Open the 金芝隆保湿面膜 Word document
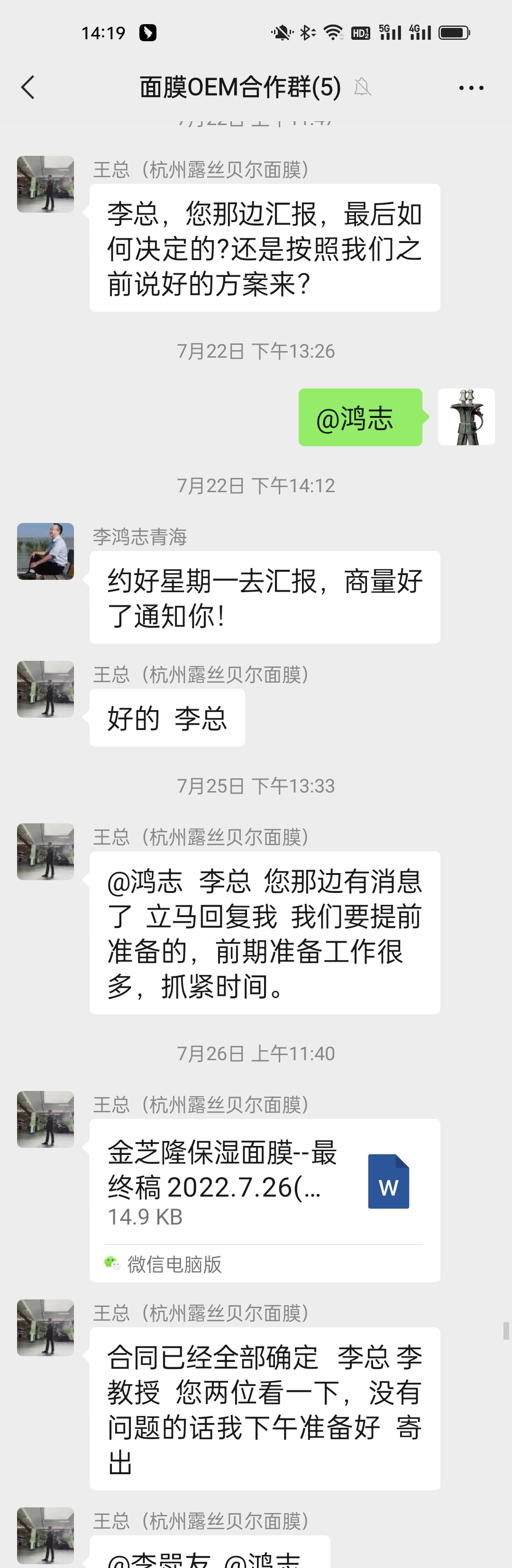The height and width of the screenshot is (1568, 512). (x=264, y=1183)
